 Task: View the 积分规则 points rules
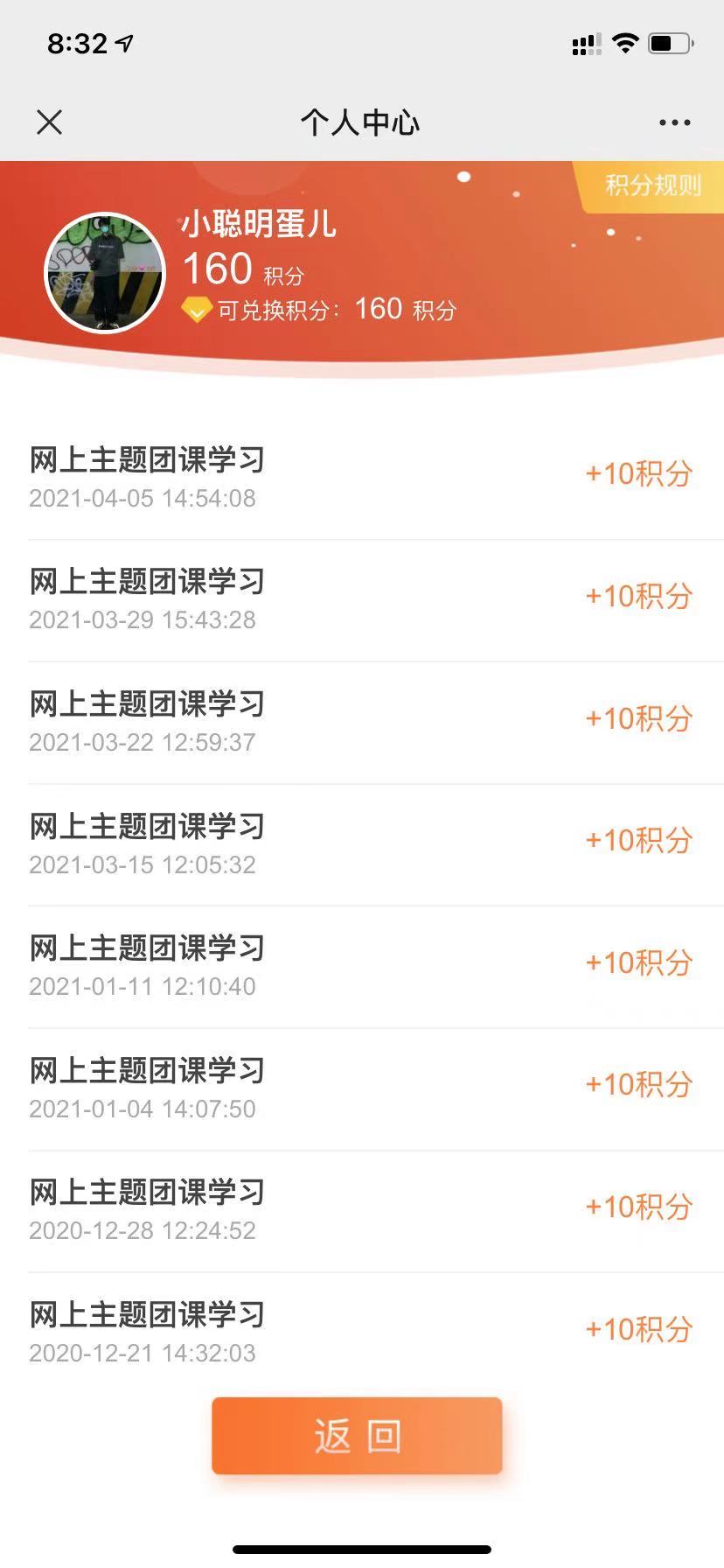(x=652, y=185)
